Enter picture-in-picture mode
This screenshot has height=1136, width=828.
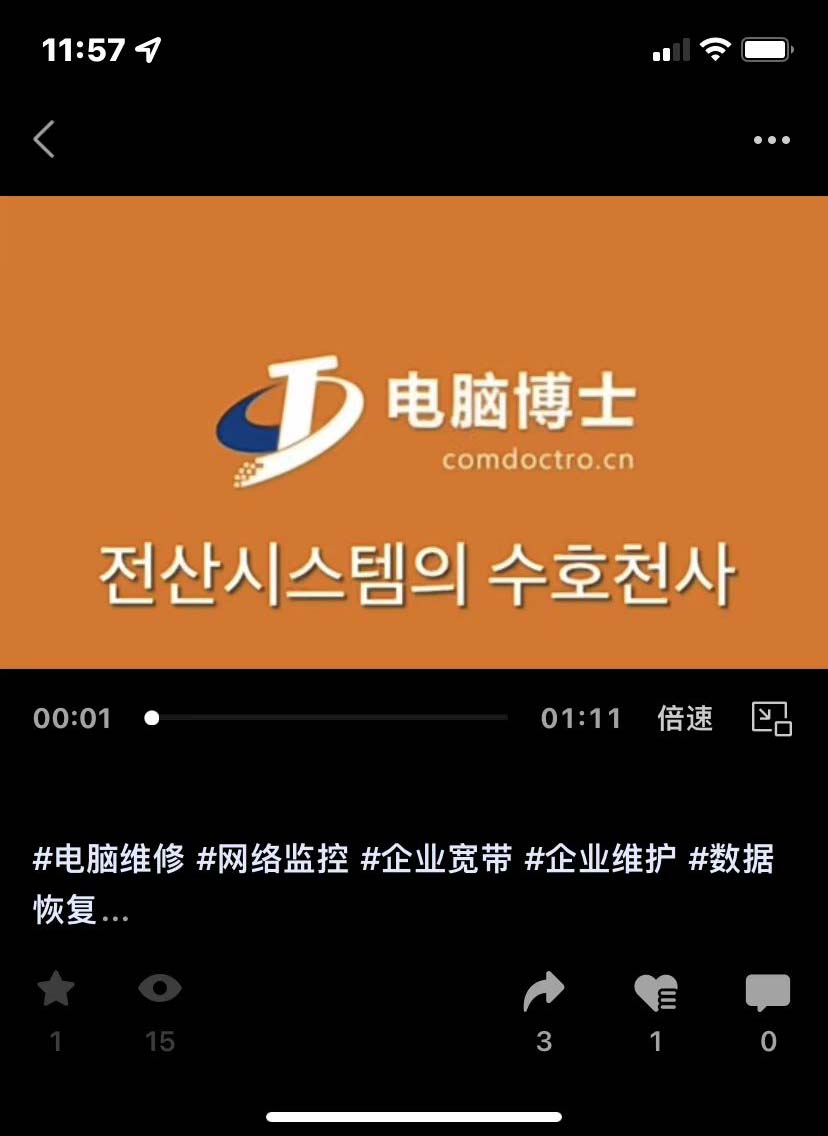click(771, 718)
